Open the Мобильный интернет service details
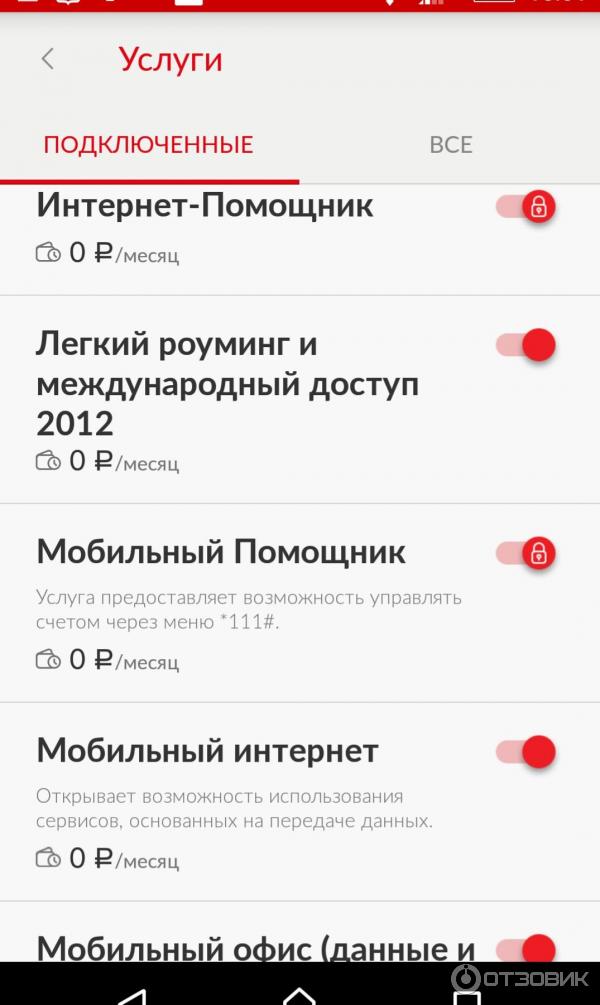Image resolution: width=600 pixels, height=1005 pixels. click(x=207, y=751)
